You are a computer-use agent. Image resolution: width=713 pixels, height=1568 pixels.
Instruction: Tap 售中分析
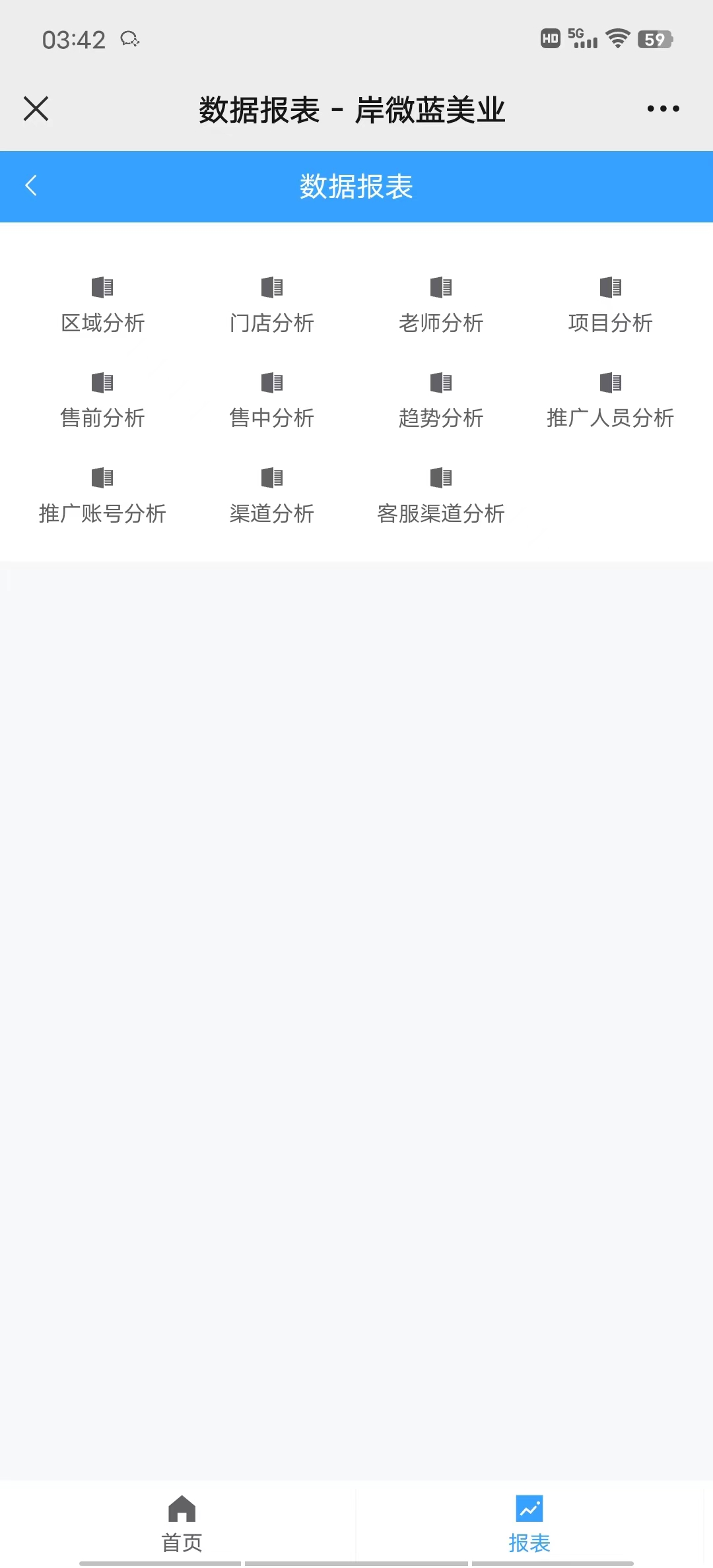point(271,401)
